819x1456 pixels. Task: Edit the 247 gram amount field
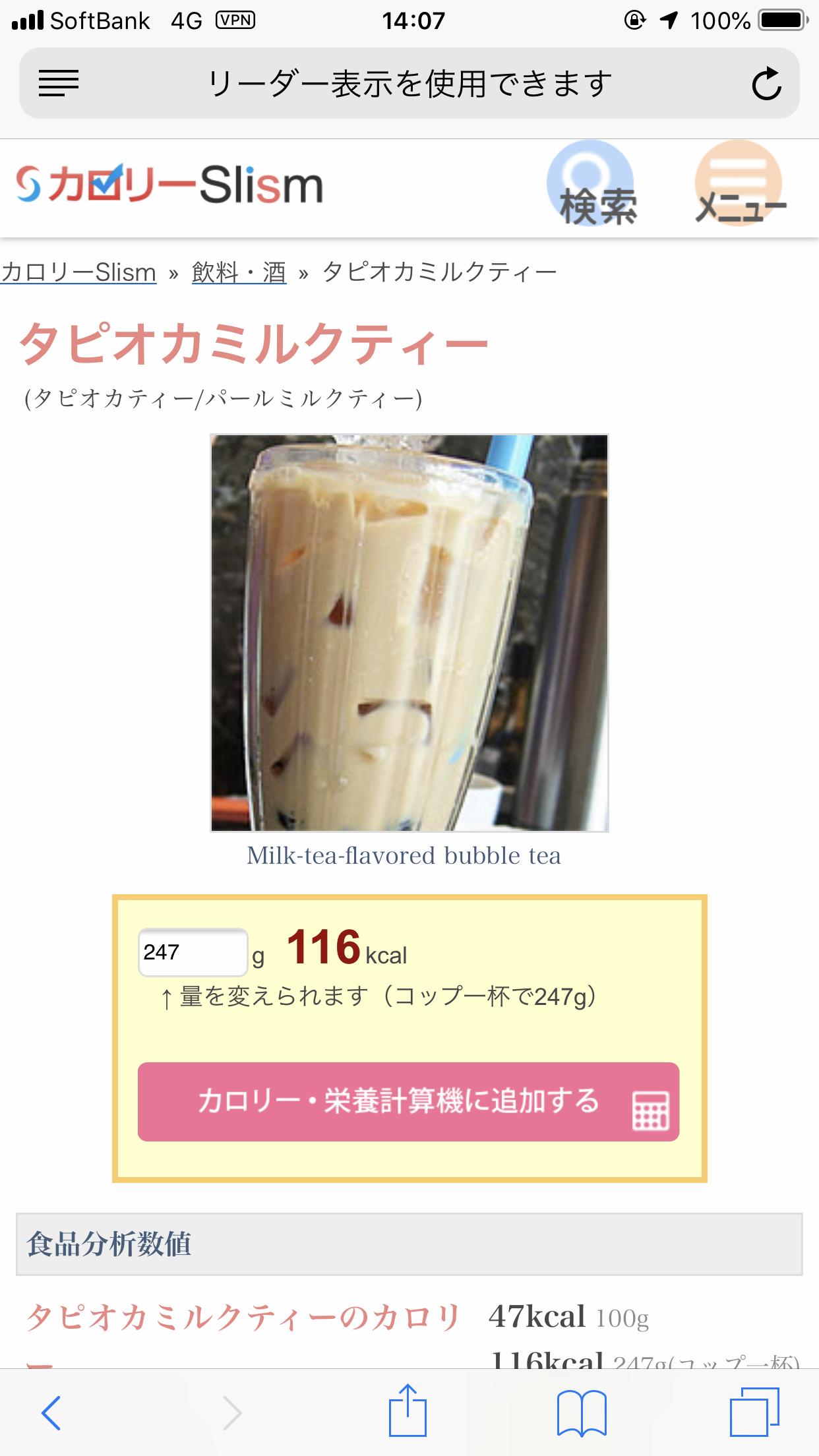[x=192, y=952]
